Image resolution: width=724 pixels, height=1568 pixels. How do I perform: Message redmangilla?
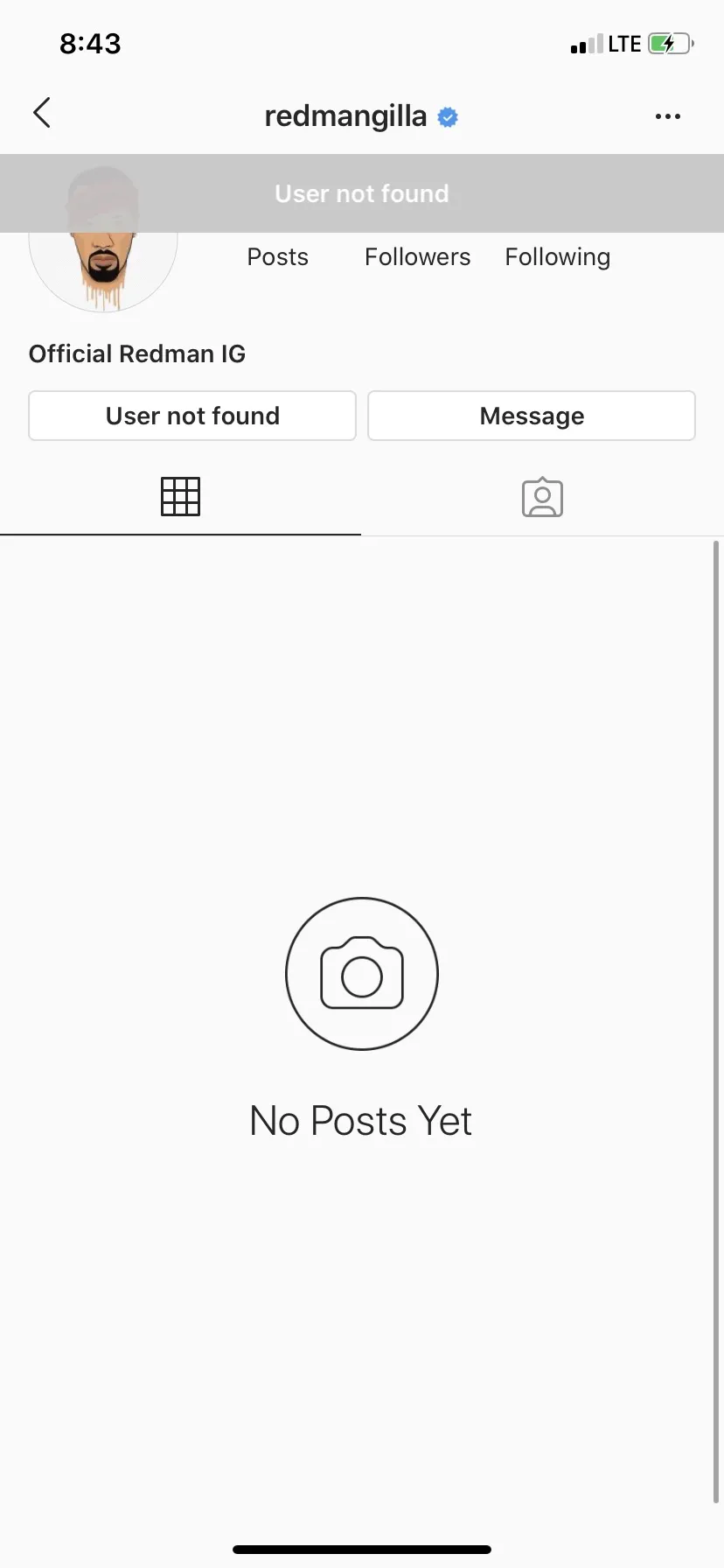532,416
